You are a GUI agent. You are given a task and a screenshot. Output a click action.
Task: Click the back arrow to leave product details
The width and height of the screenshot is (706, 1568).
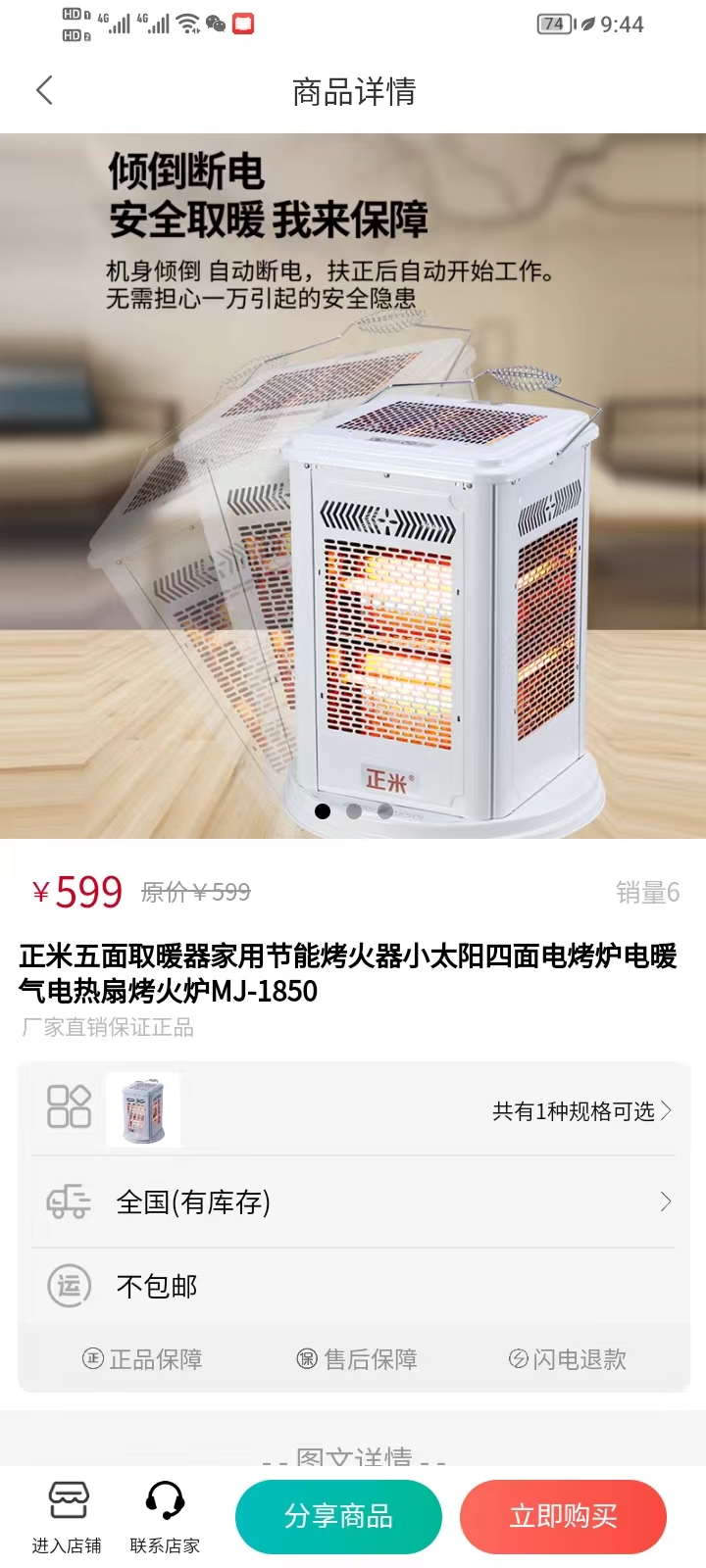[44, 89]
